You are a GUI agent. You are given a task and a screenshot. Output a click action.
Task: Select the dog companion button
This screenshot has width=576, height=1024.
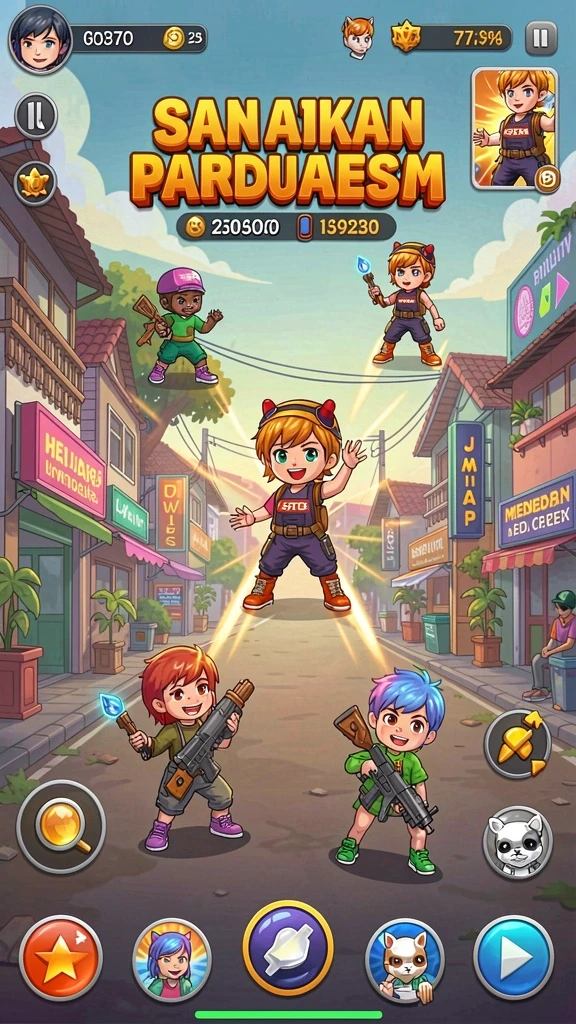click(405, 960)
